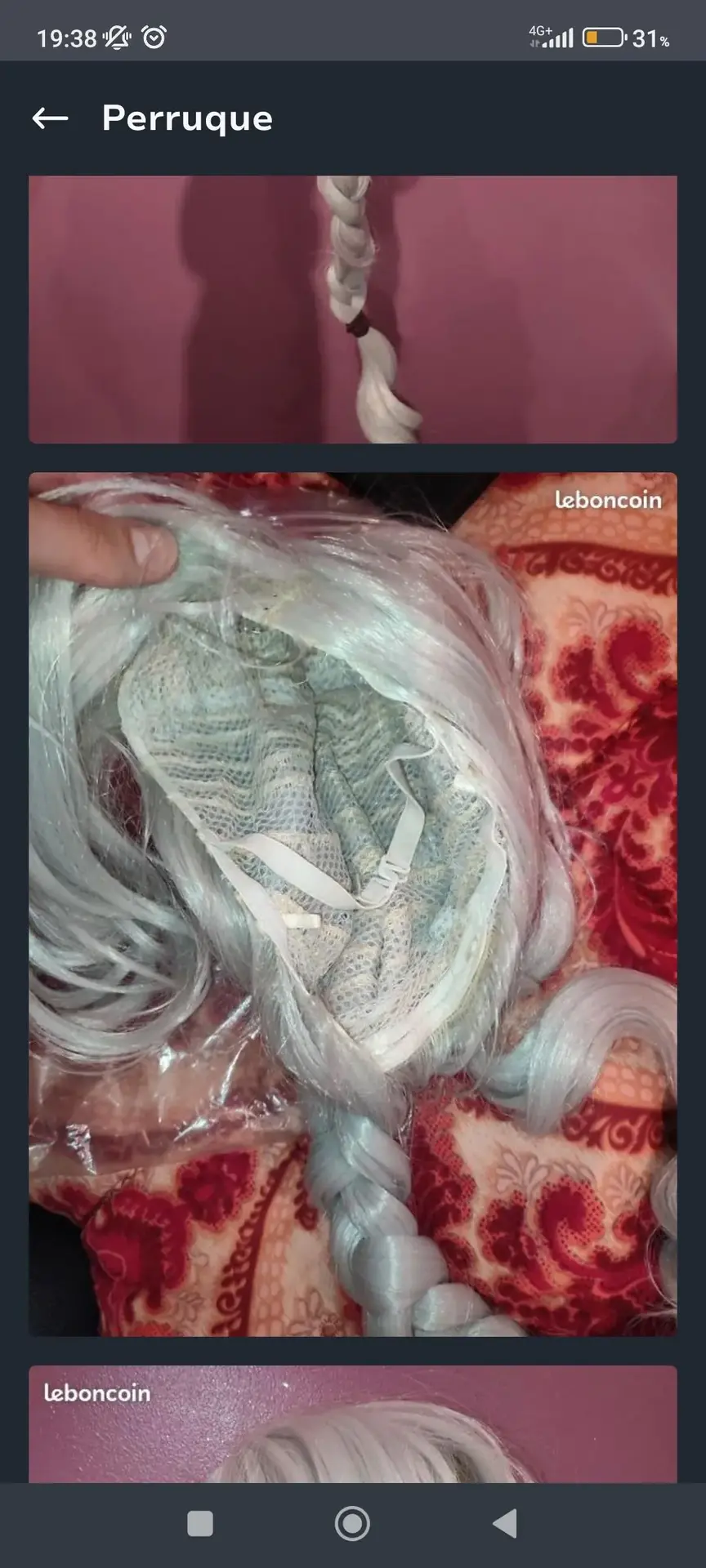This screenshot has height=1568, width=706.
Task: Go back from the Perruque photo gallery
Action: (50, 118)
